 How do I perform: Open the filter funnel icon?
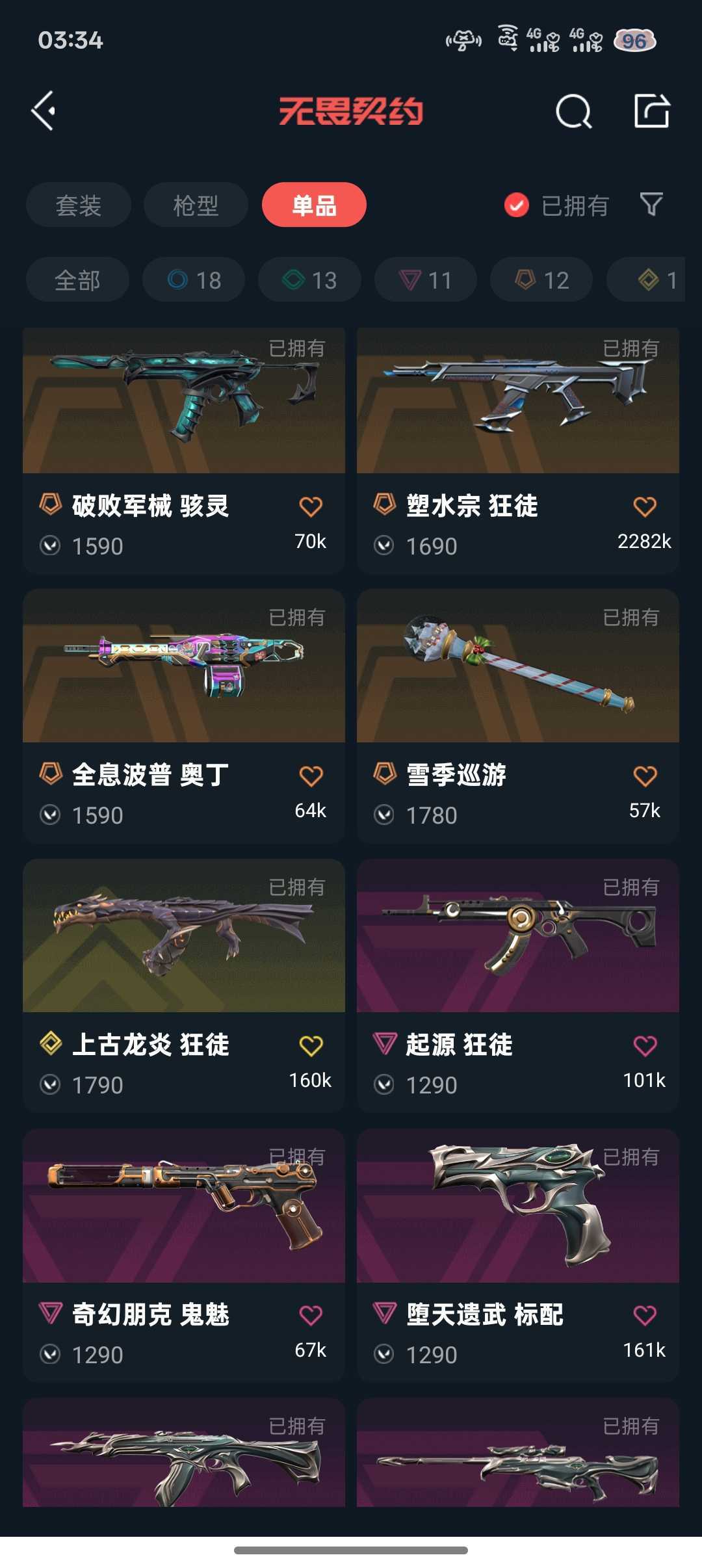point(651,205)
